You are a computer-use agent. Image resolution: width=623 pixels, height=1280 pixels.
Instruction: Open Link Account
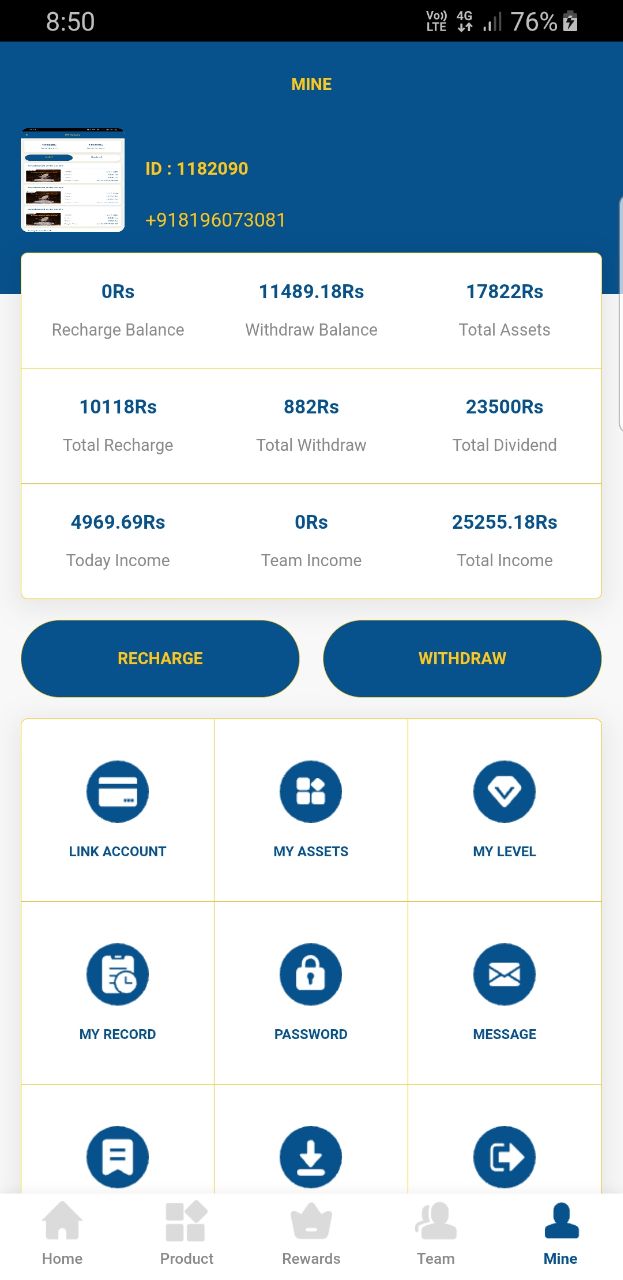tap(118, 808)
